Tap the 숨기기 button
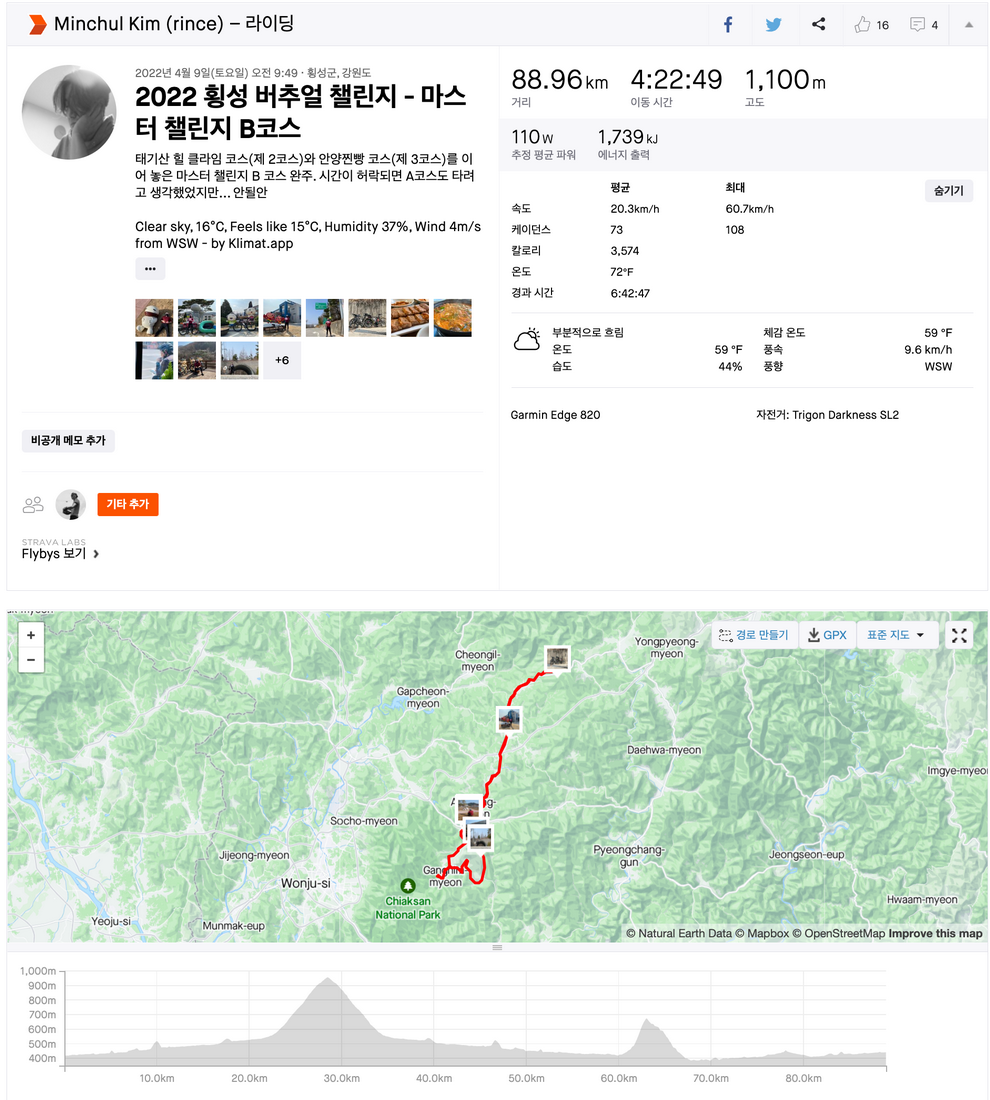The width and height of the screenshot is (990, 1100). (948, 190)
